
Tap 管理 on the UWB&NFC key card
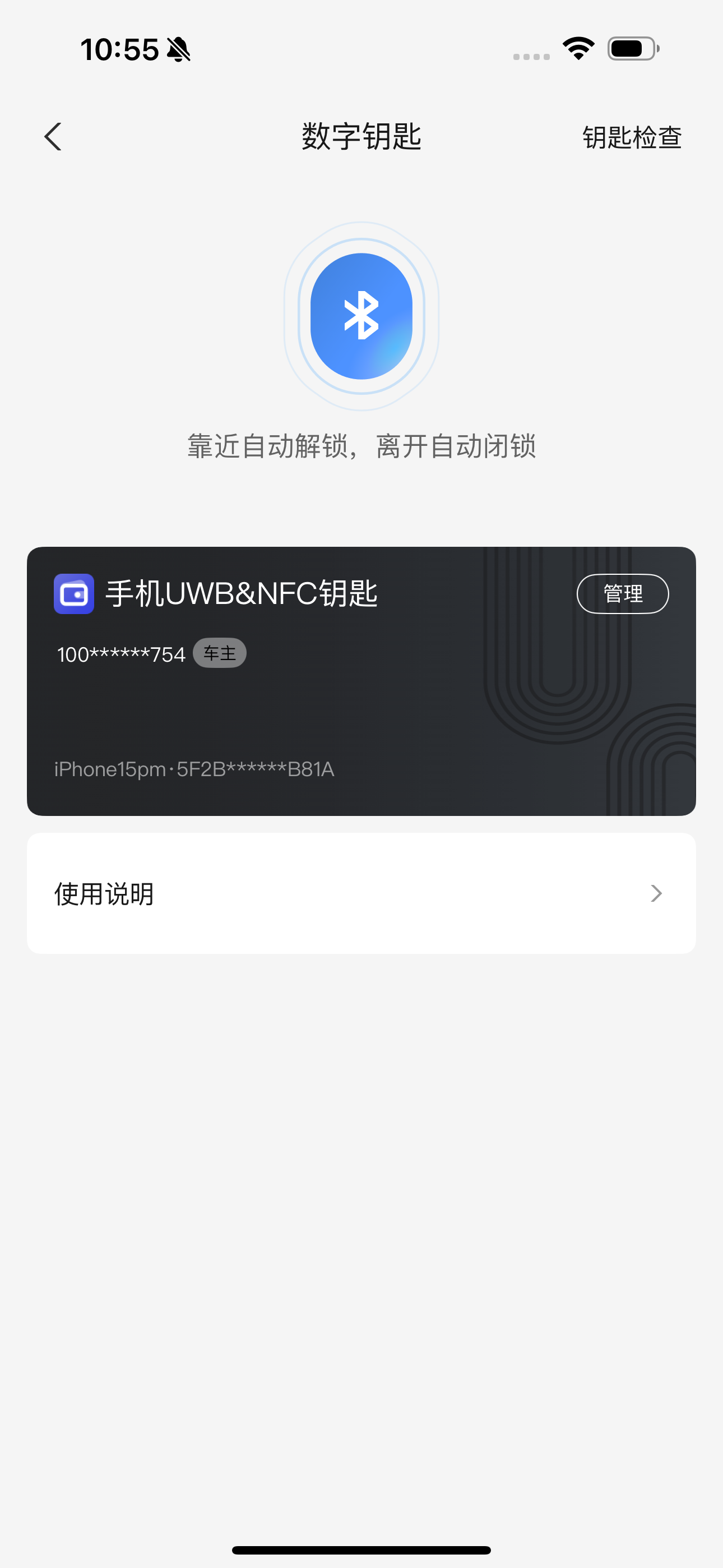(x=622, y=593)
